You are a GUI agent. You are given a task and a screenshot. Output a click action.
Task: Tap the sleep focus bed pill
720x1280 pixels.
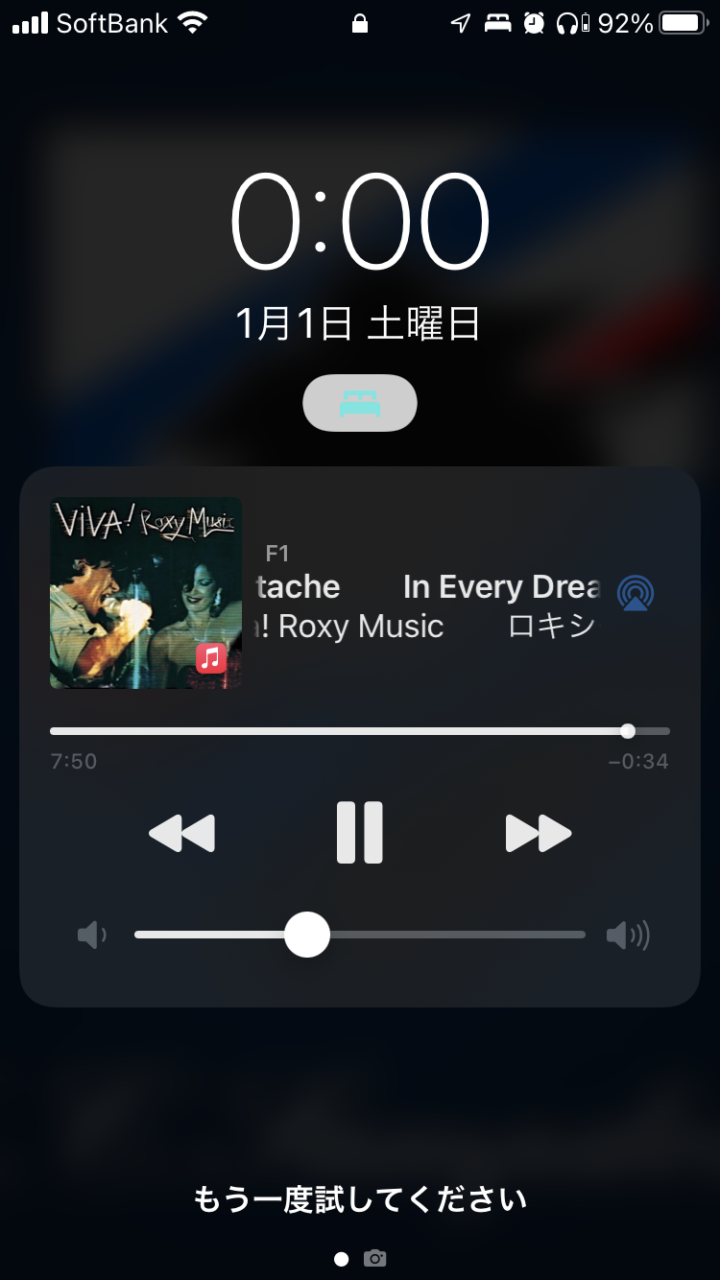(x=360, y=403)
